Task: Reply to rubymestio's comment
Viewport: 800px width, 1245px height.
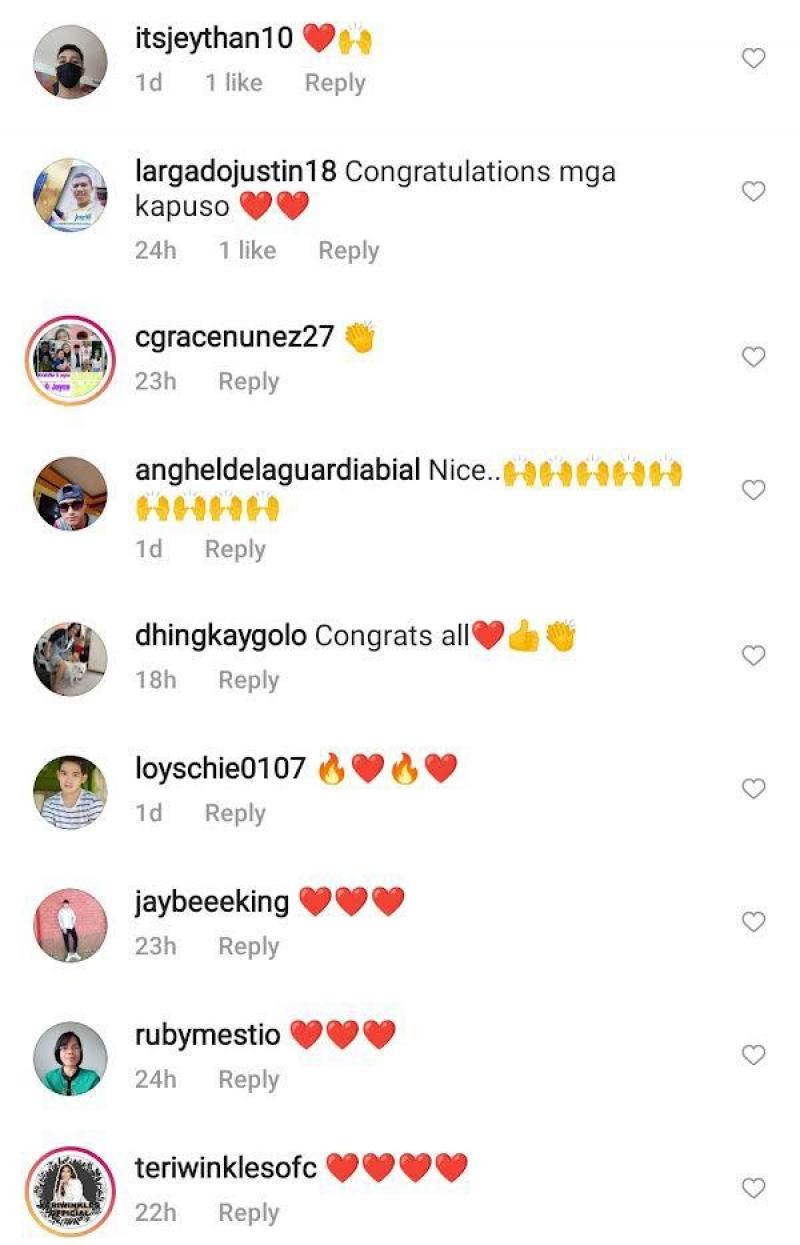Action: pos(248,1079)
